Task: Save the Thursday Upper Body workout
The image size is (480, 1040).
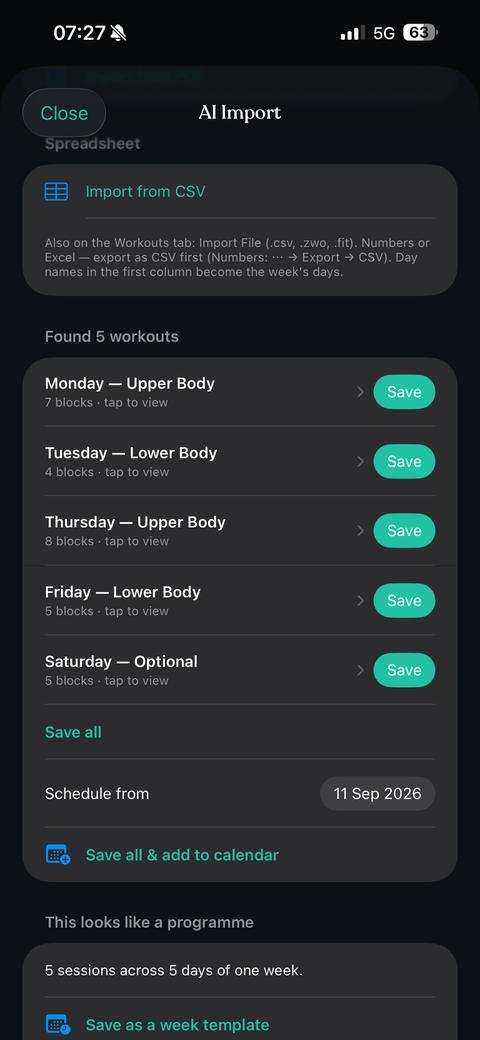Action: 404,531
